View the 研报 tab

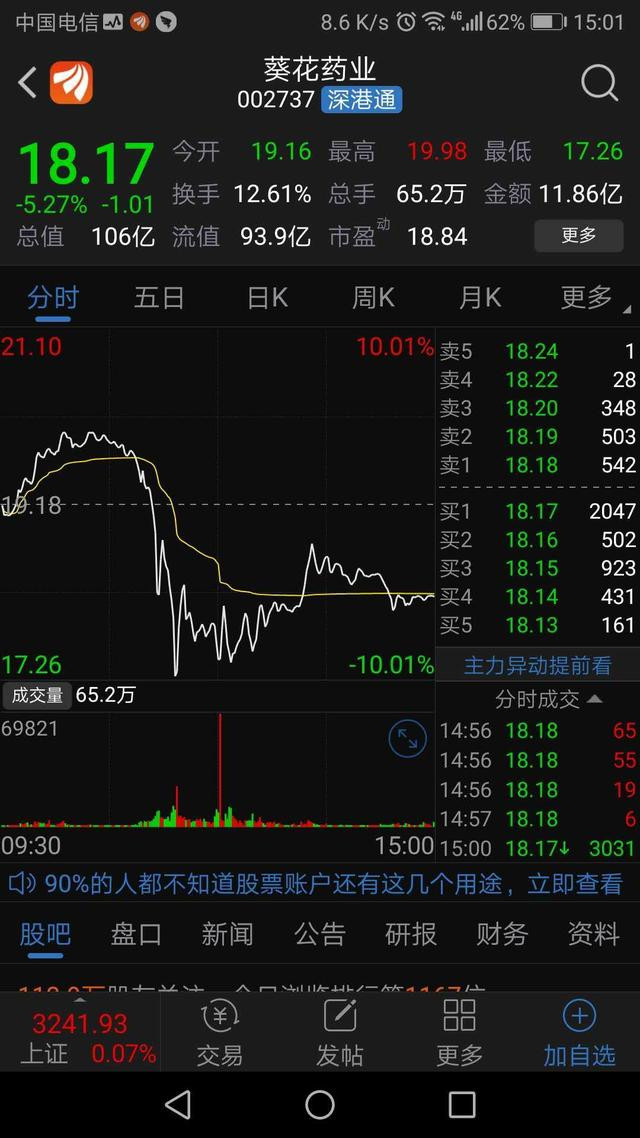[411, 934]
